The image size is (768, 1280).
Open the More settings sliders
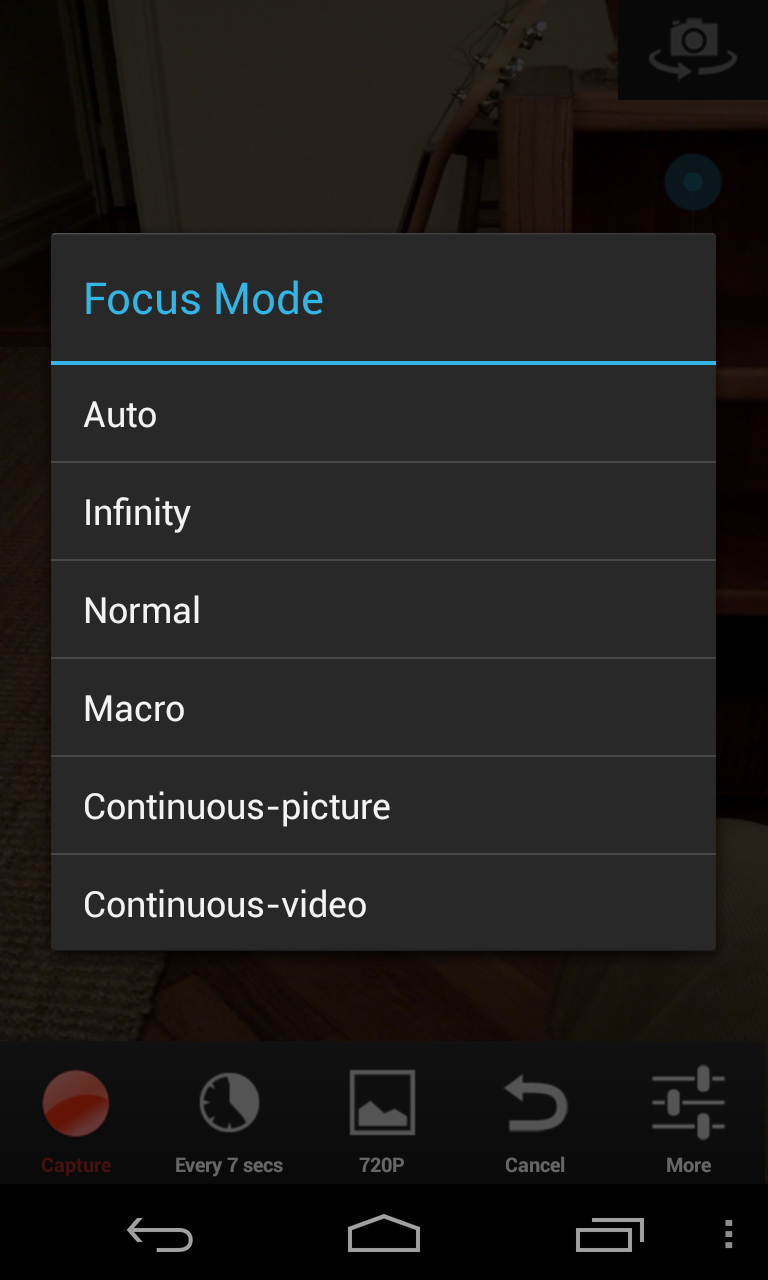688,1120
